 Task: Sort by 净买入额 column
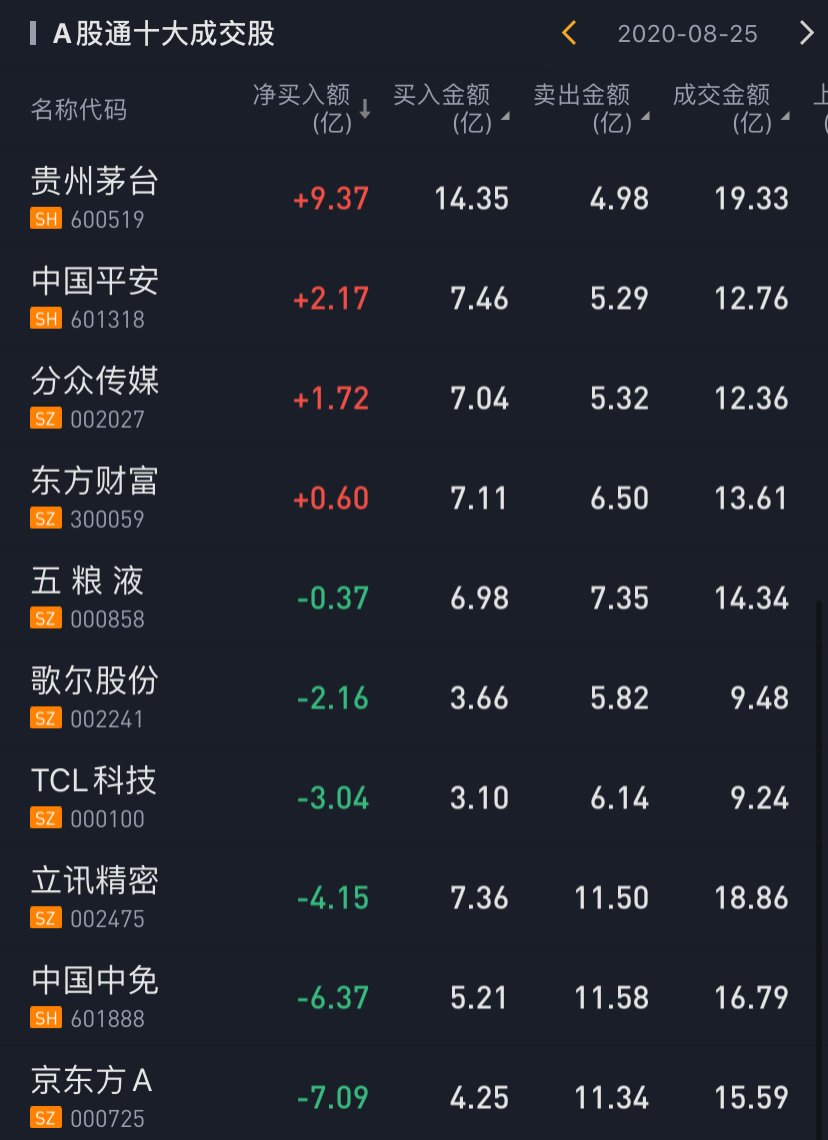click(310, 108)
